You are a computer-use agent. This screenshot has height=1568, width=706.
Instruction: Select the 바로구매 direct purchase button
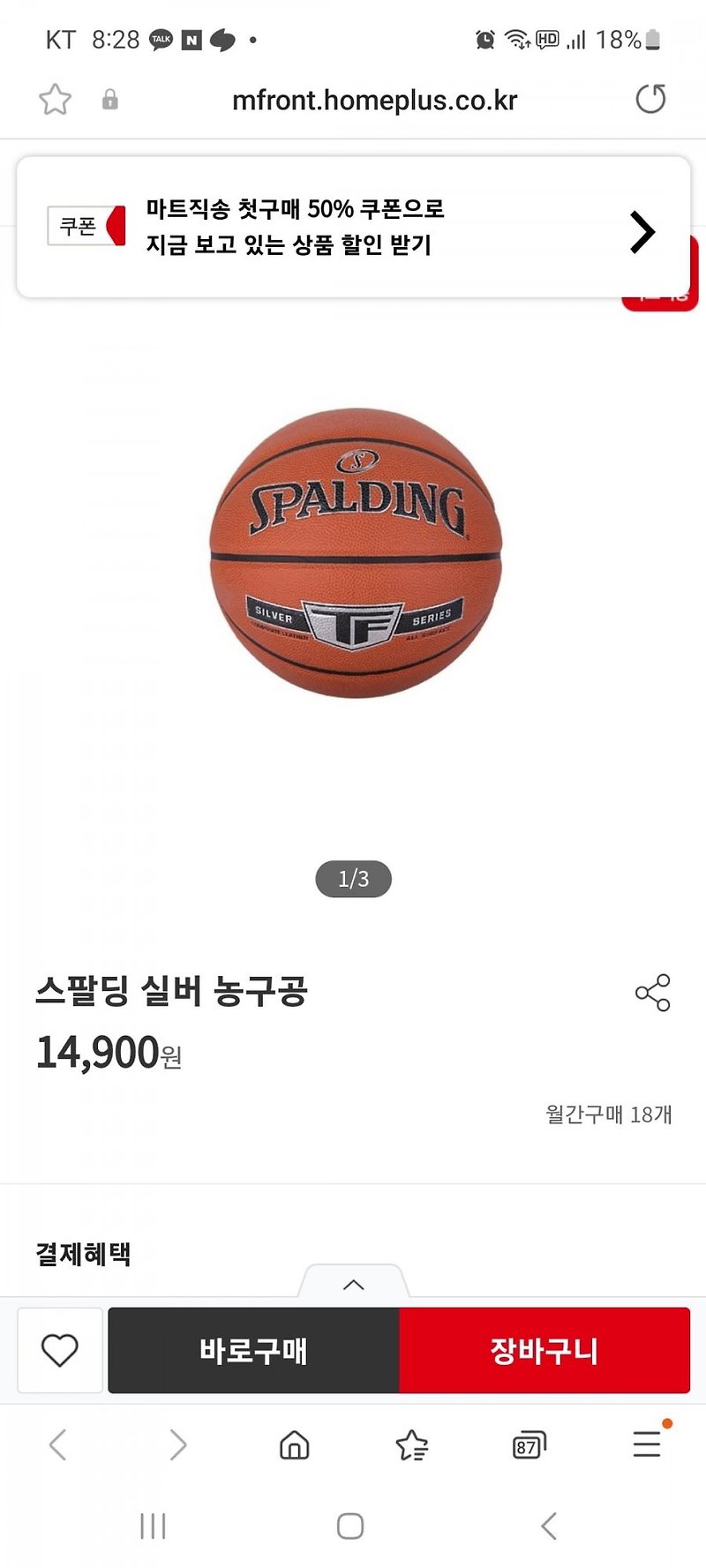pyautogui.click(x=253, y=1350)
